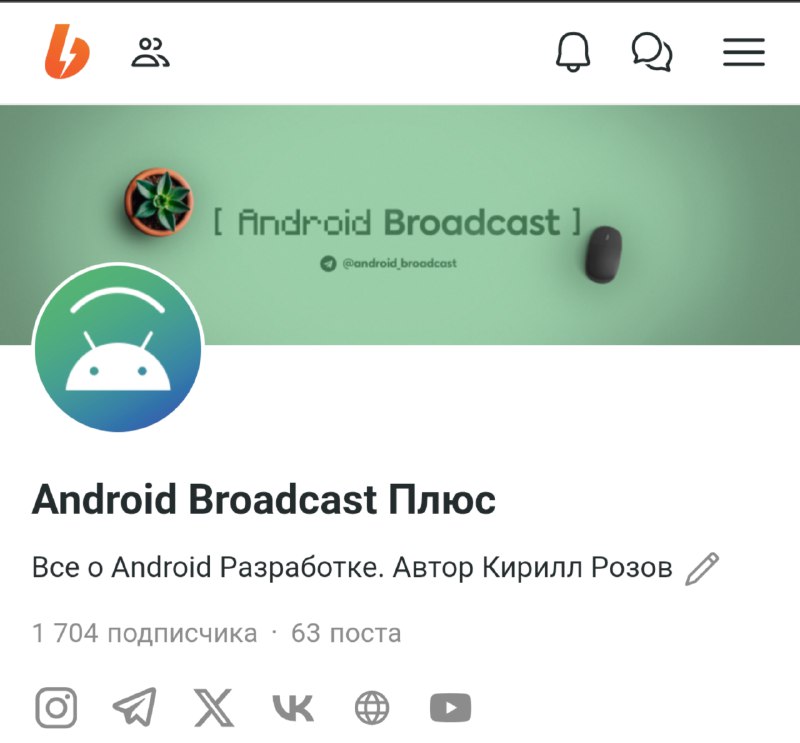Open the Instagram link
The height and width of the screenshot is (743, 800).
click(56, 708)
